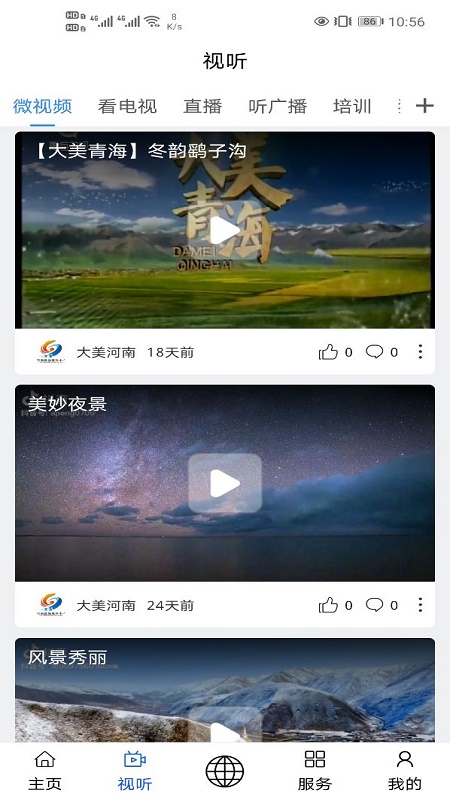This screenshot has width=450, height=800.
Task: Select the 听广播 tab
Action: click(x=278, y=106)
